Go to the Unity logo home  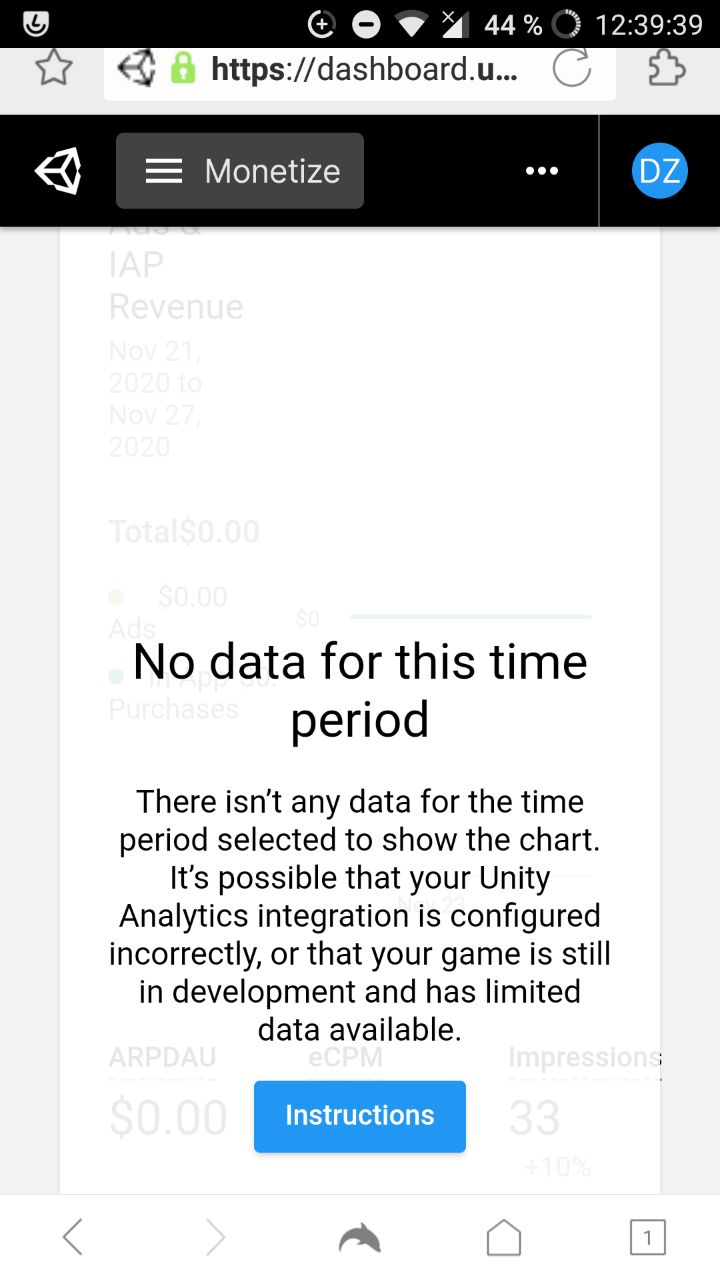coord(58,171)
